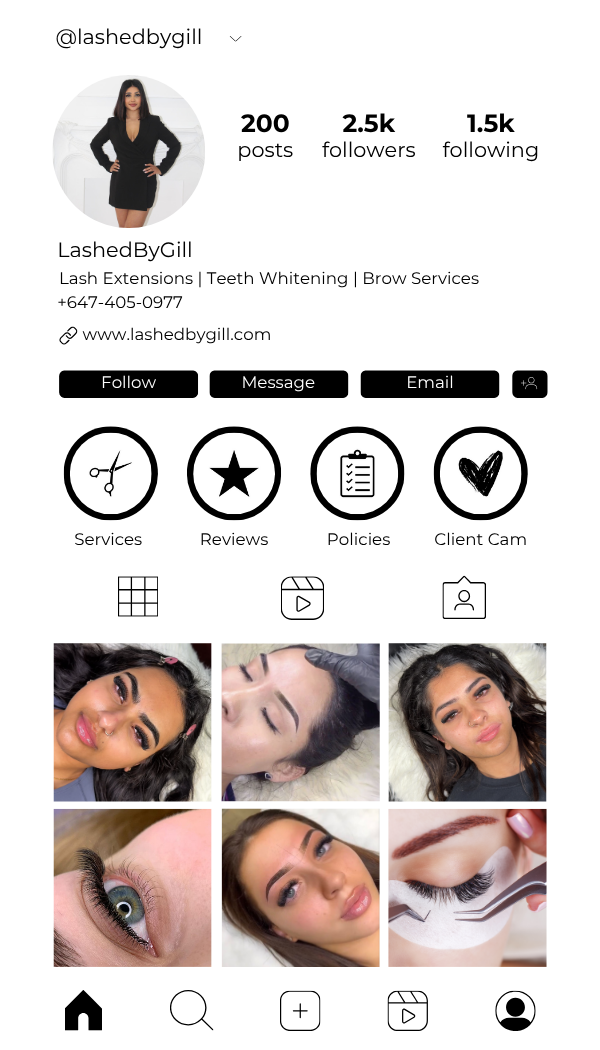Show the tagged photos tab
The height and width of the screenshot is (1050, 600).
(464, 598)
